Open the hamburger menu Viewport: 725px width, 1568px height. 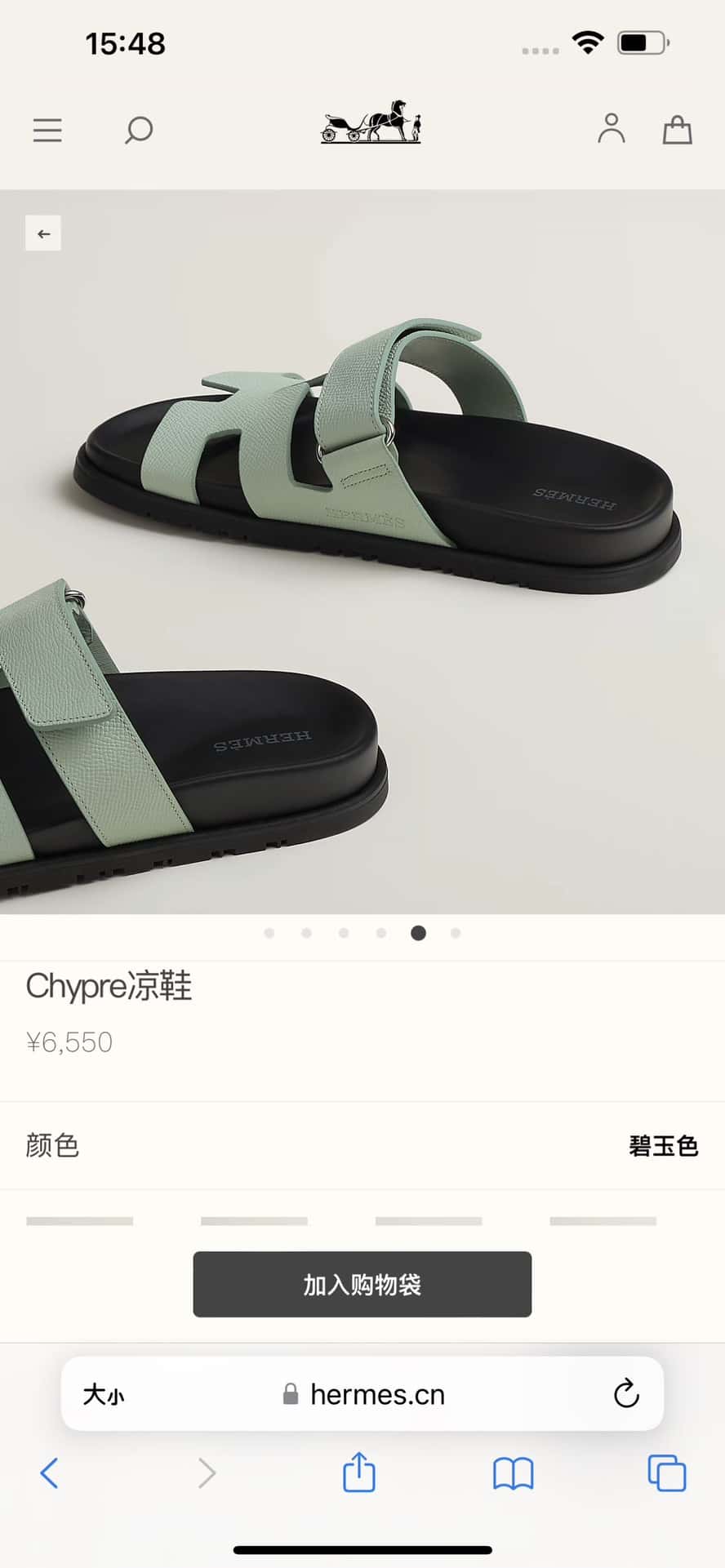click(x=47, y=130)
